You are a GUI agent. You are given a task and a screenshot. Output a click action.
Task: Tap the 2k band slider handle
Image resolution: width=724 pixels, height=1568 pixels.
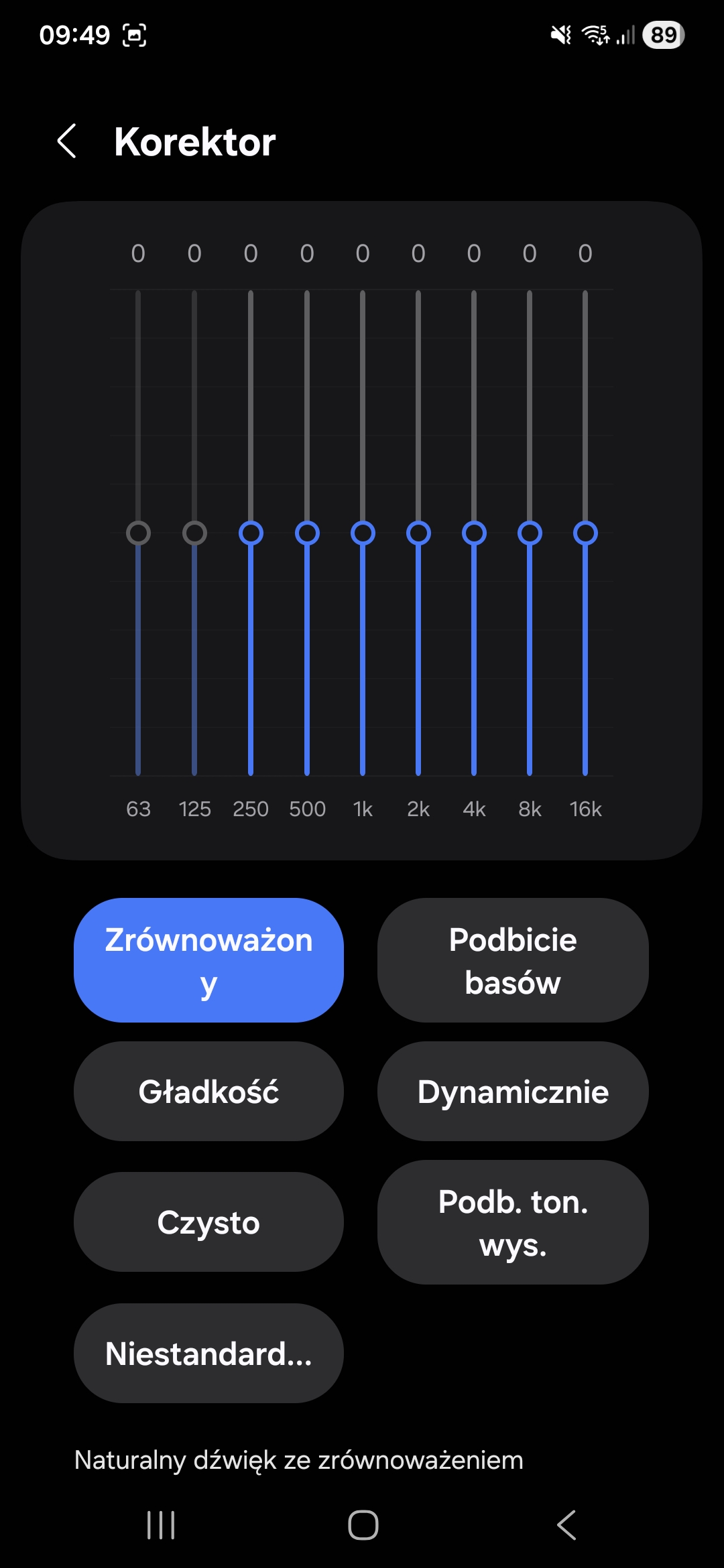click(x=418, y=533)
